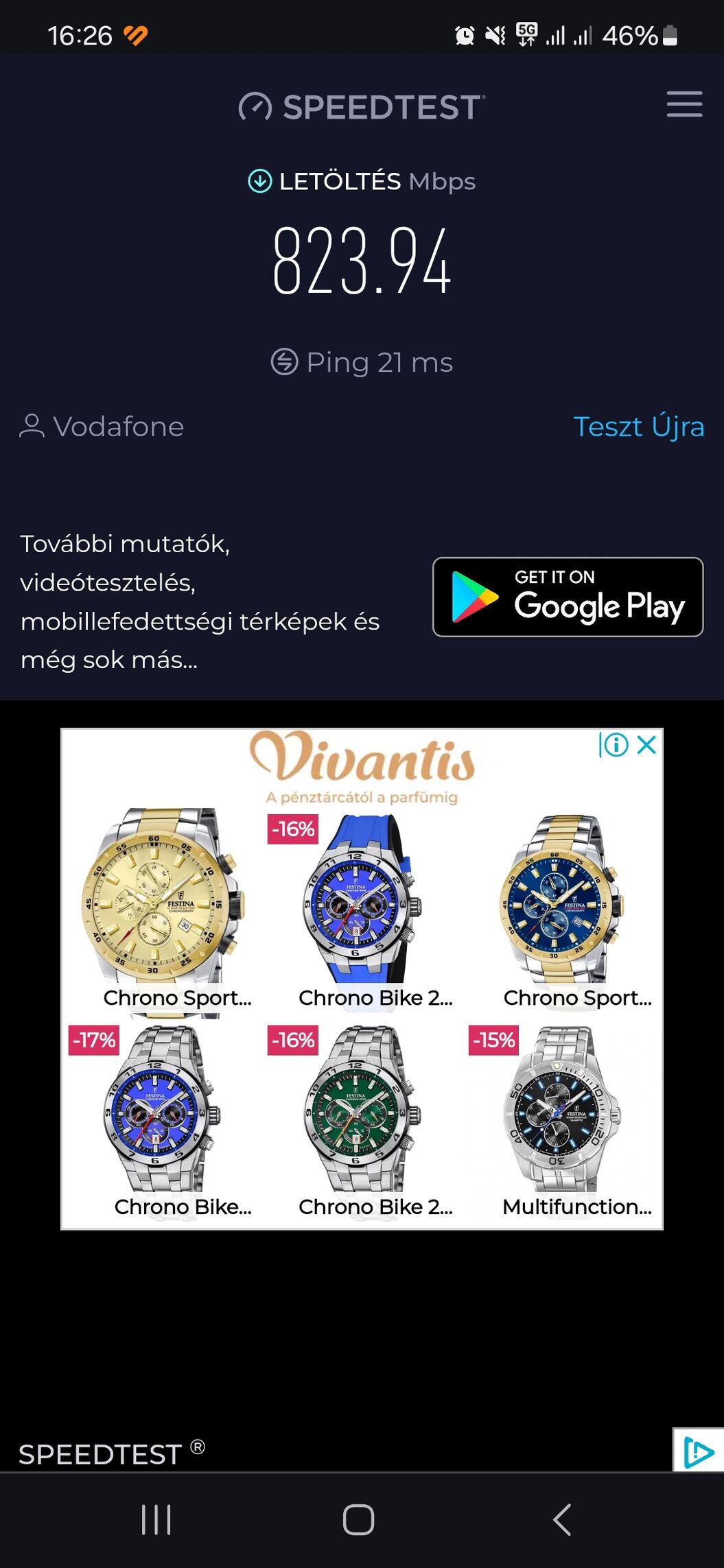Image resolution: width=724 pixels, height=1568 pixels.
Task: Open the Get it on Google Play badge
Action: tap(568, 597)
